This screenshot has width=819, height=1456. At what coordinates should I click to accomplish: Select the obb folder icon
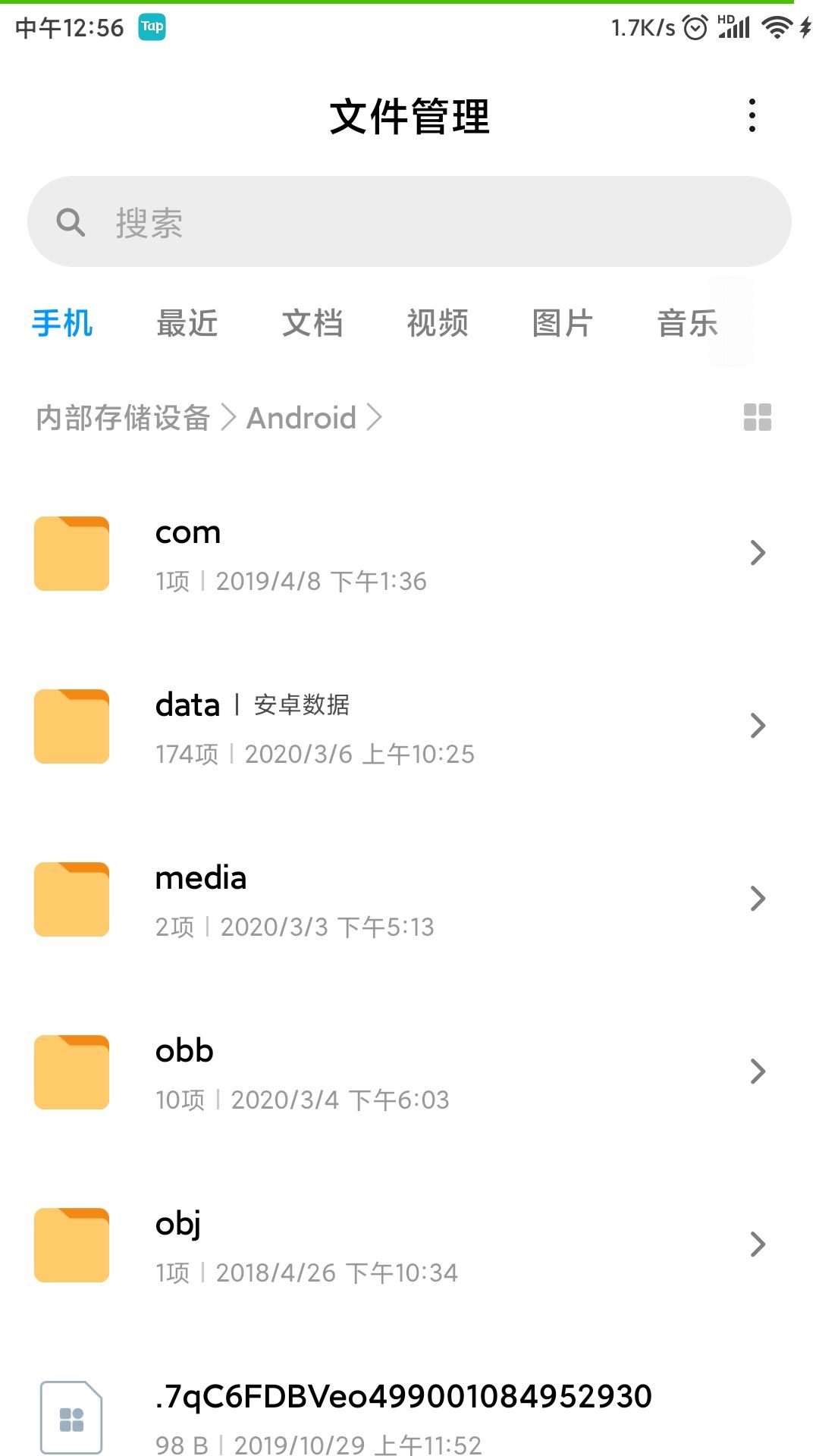(71, 1072)
